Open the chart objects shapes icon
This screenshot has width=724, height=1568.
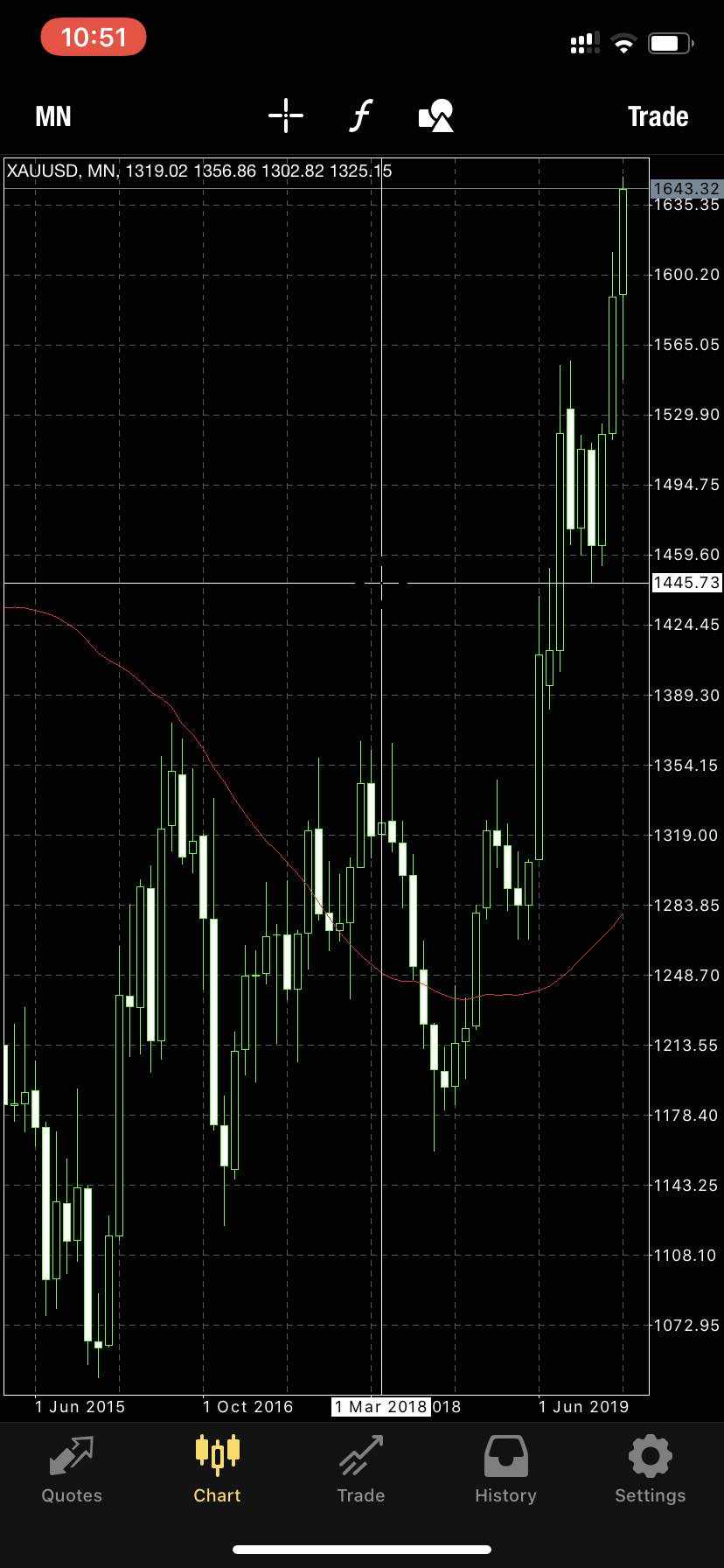coord(436,115)
